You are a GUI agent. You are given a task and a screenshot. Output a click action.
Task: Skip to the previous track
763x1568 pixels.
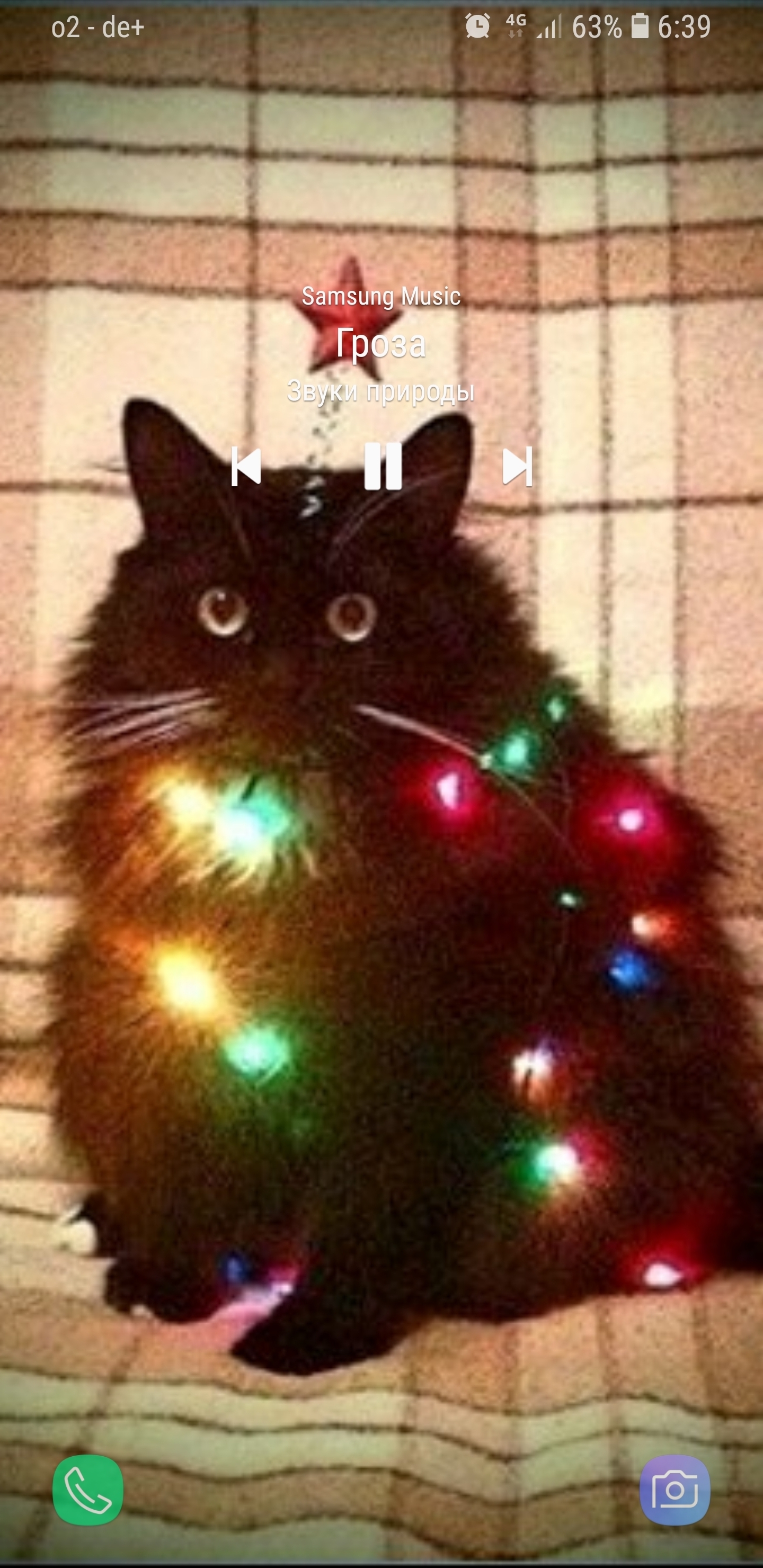(x=246, y=467)
